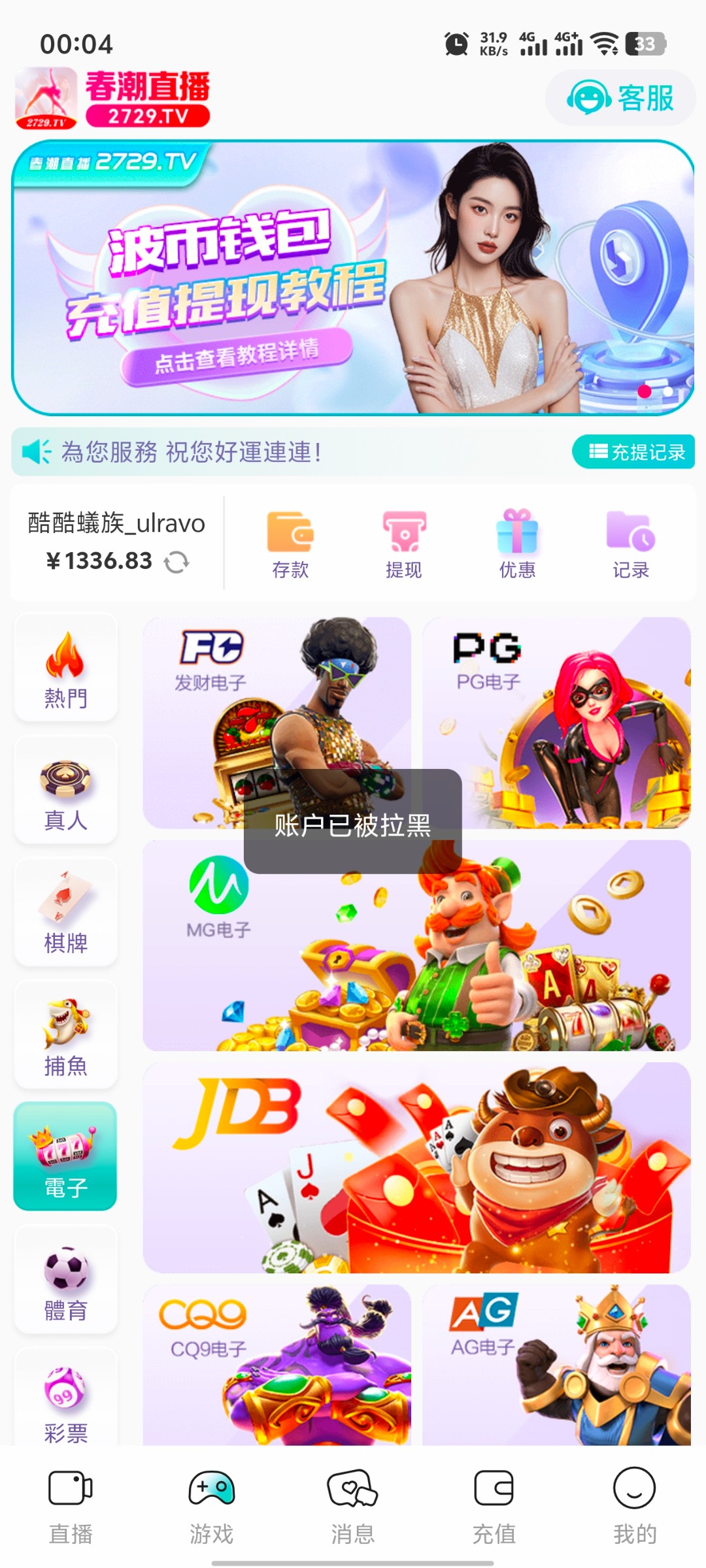The width and height of the screenshot is (706, 1568).
Task: Open the JDB game card
Action: click(x=416, y=1168)
